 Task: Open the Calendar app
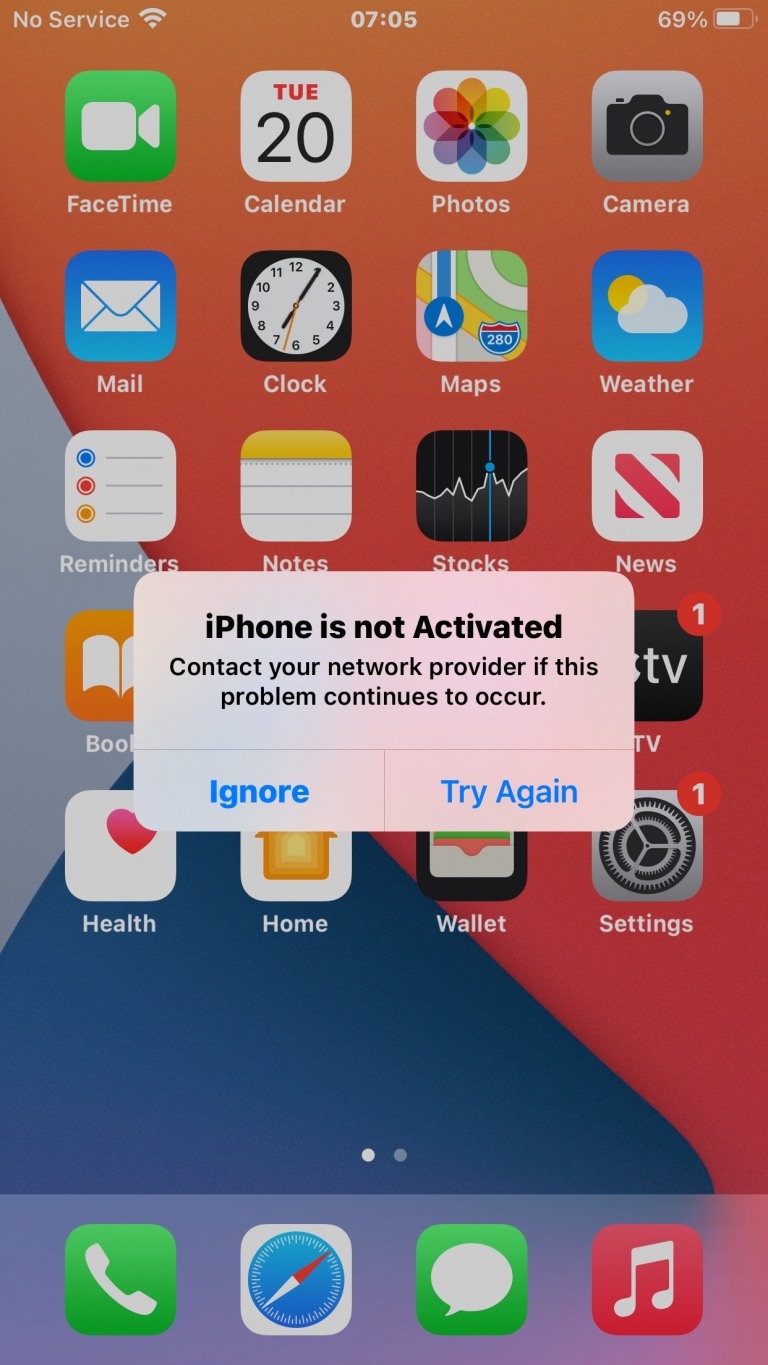[x=295, y=127]
